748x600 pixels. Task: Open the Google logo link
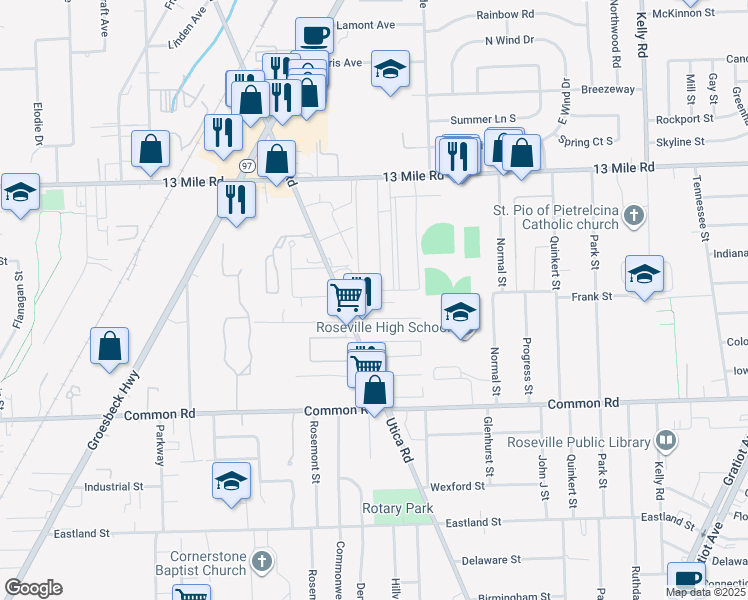tap(33, 588)
